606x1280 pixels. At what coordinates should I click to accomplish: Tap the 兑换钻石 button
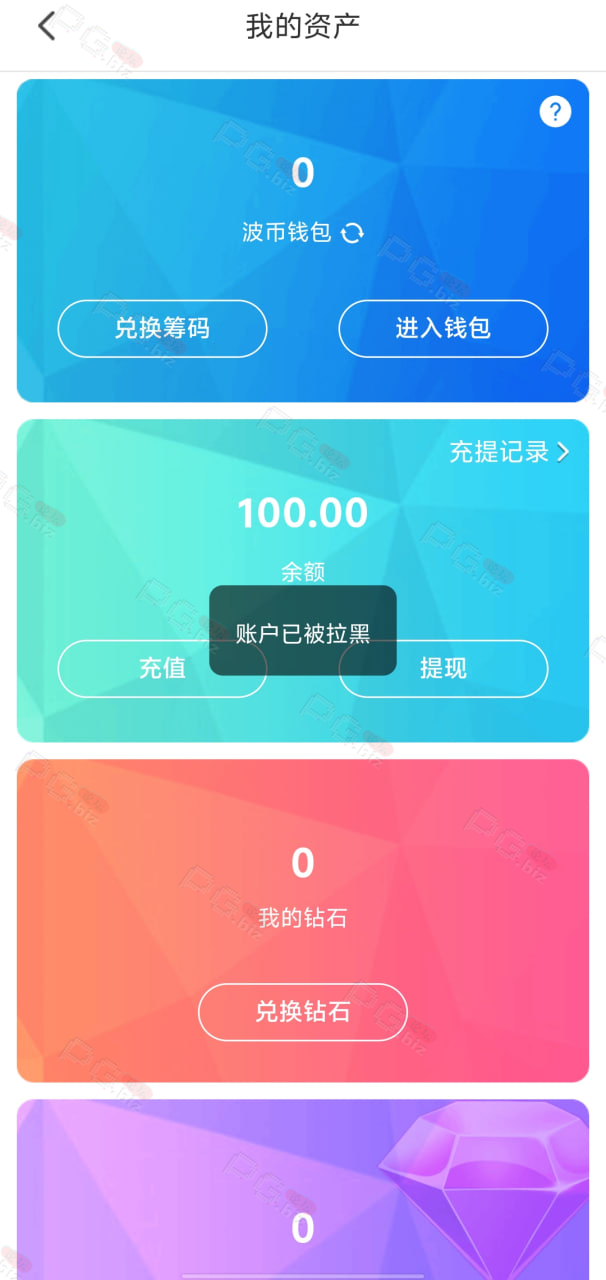(303, 1012)
